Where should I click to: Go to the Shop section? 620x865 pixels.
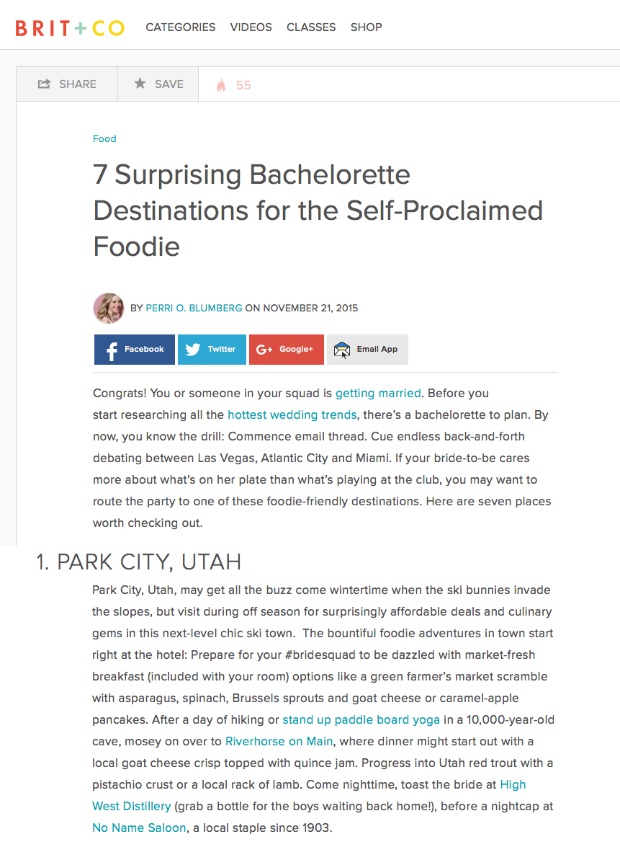pyautogui.click(x=366, y=27)
